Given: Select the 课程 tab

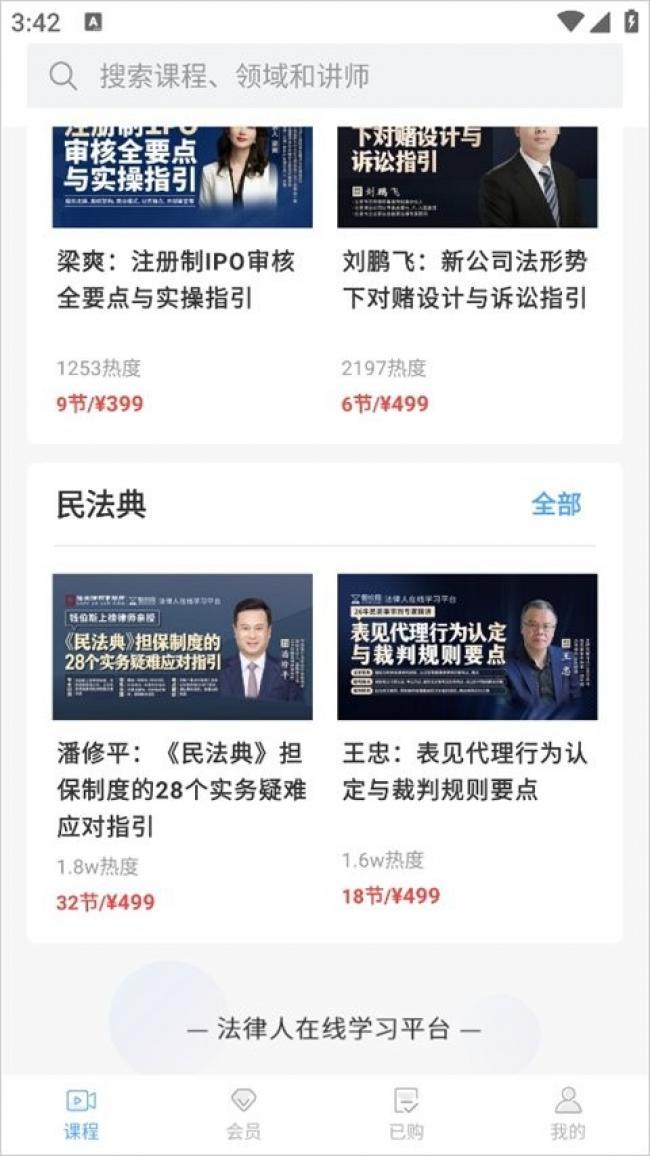Looking at the screenshot, I should (x=81, y=1114).
